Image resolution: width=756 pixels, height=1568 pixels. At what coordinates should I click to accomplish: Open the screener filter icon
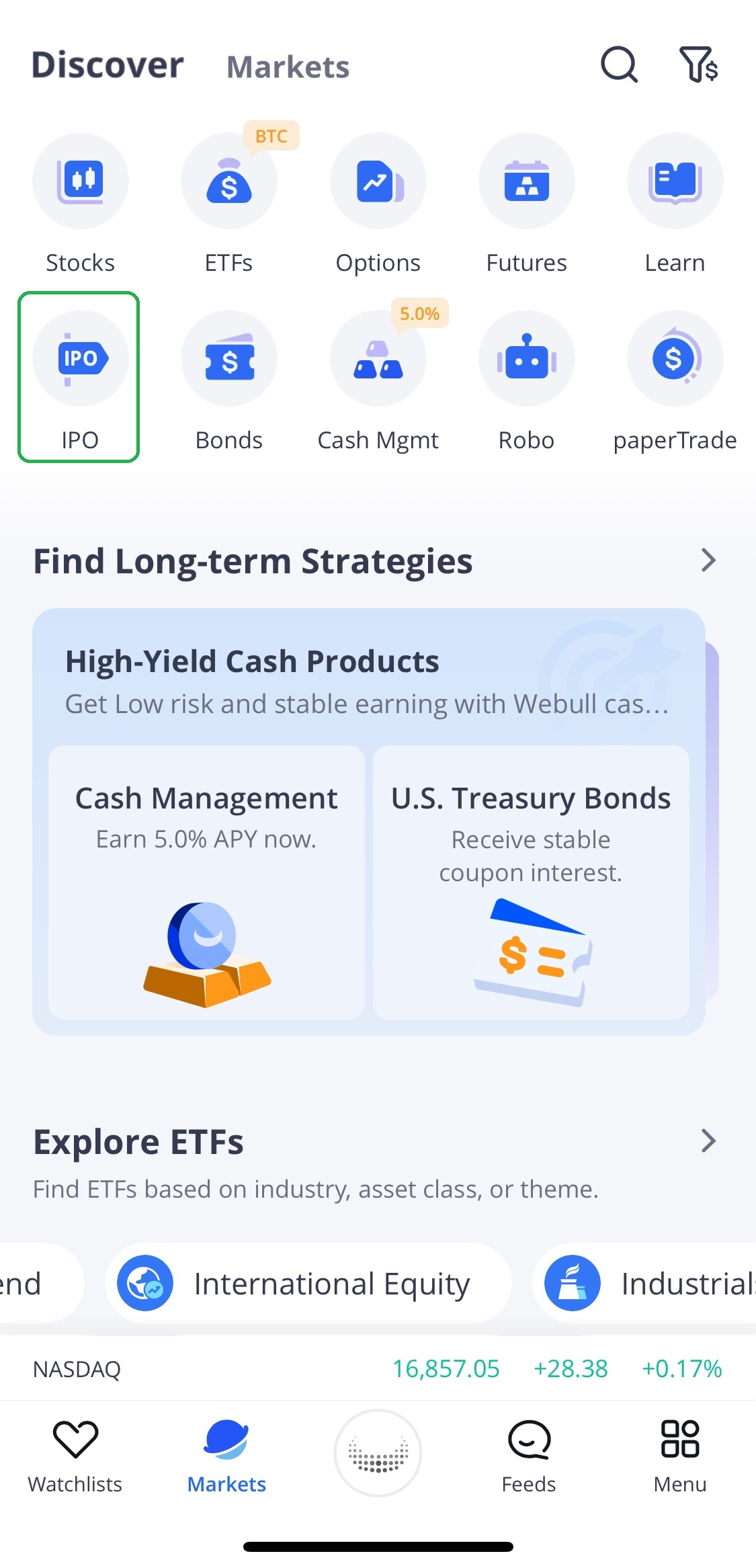click(x=700, y=65)
